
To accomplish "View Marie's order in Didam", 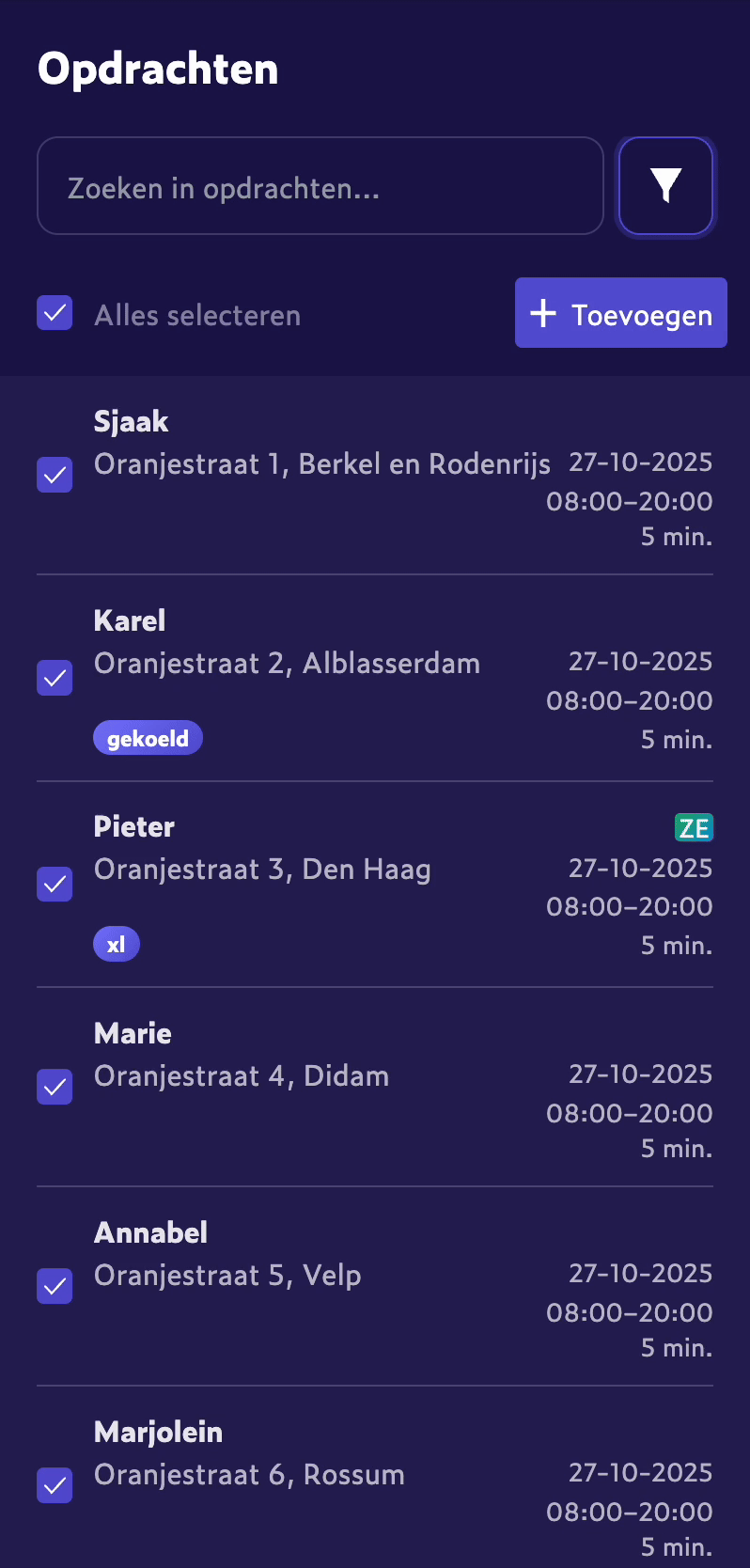I will [242, 1076].
